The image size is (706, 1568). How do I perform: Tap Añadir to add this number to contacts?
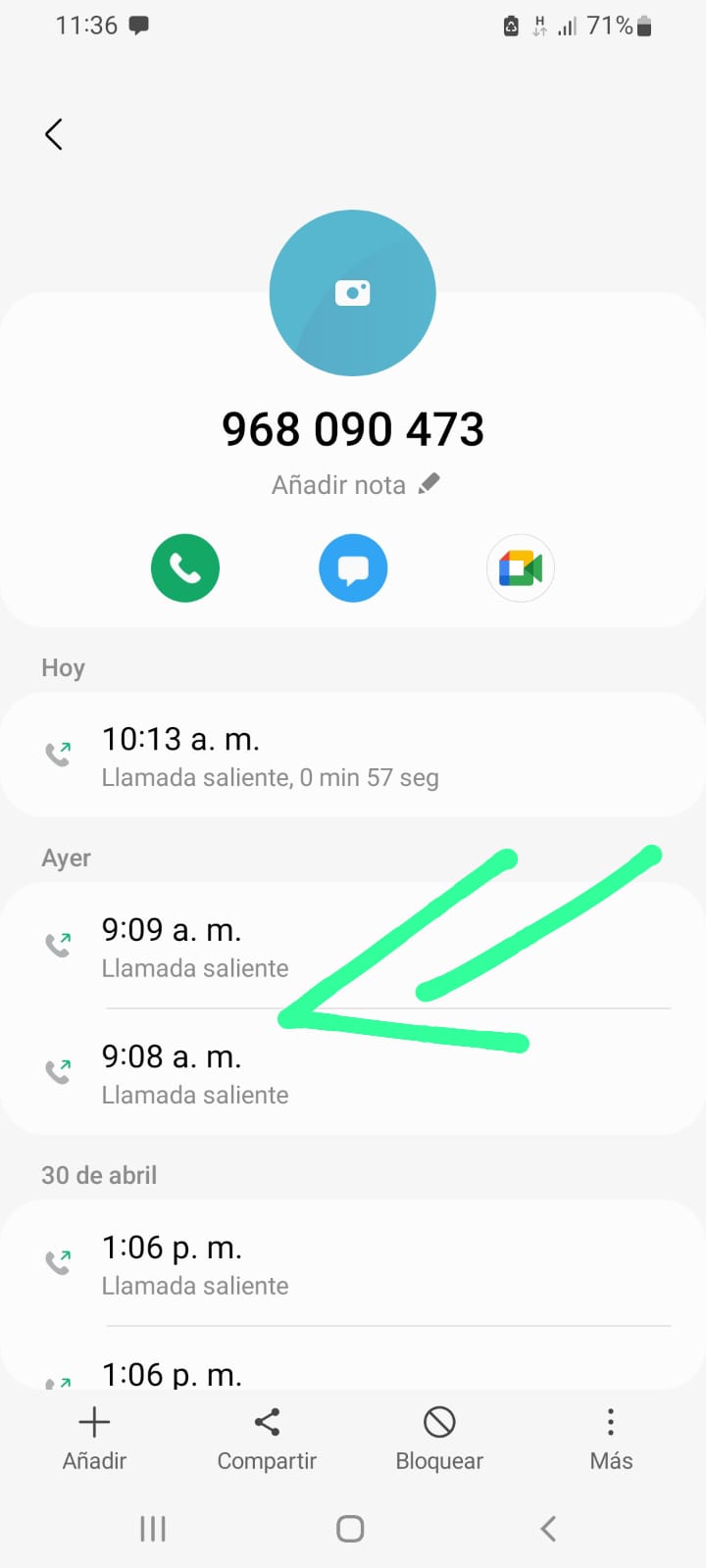(94, 1439)
